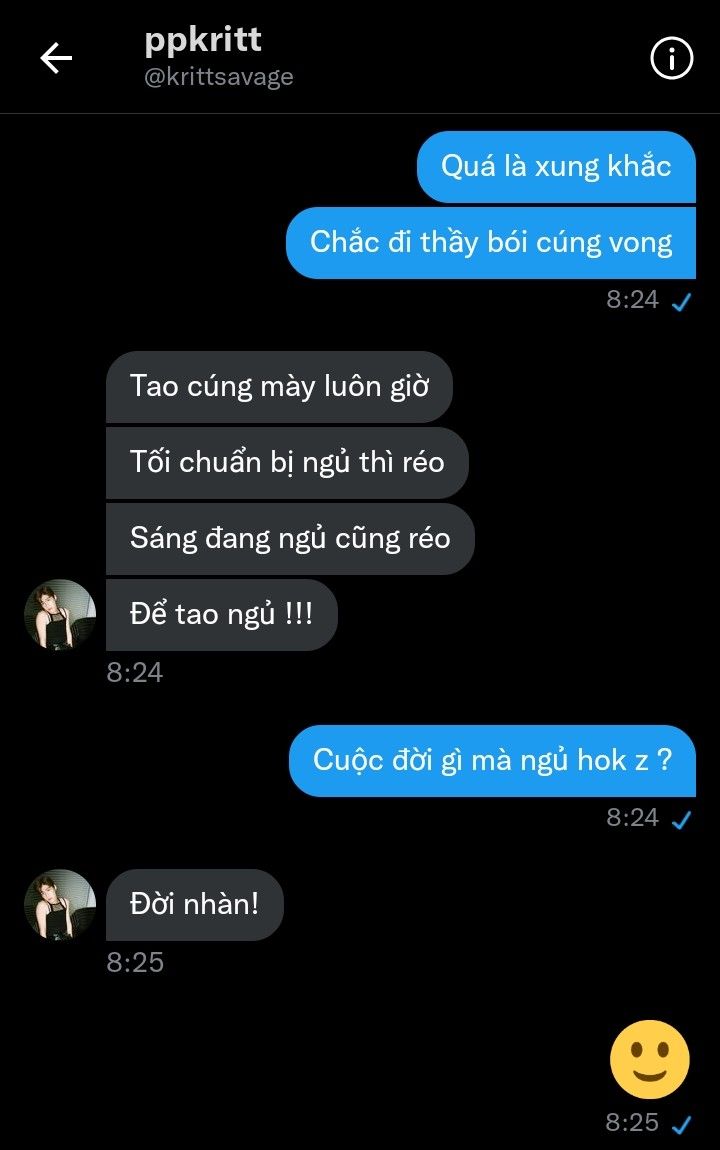Go back using the arrow icon
The height and width of the screenshot is (1150, 720).
[x=56, y=59]
